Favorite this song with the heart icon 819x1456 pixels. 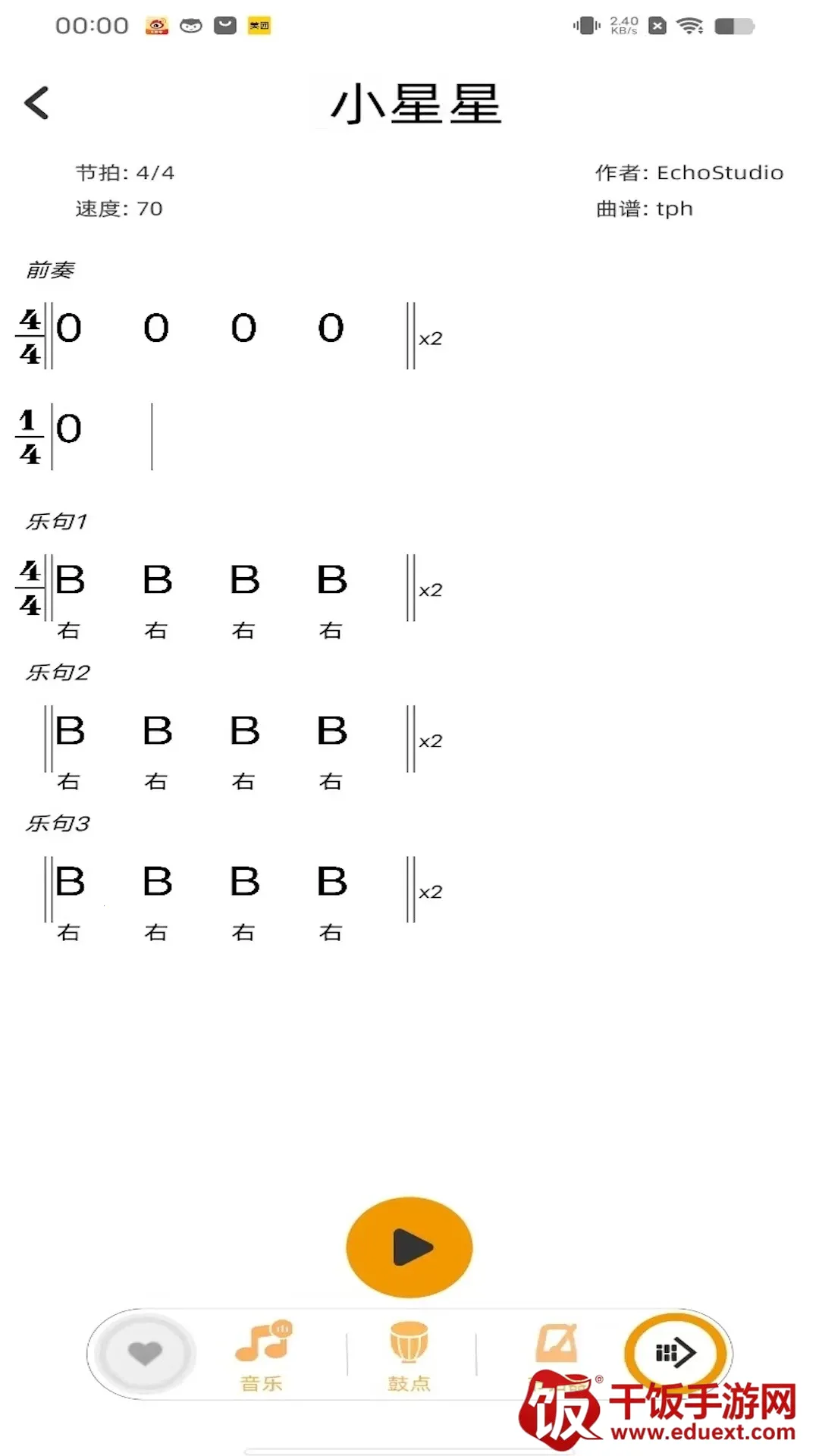(145, 1354)
